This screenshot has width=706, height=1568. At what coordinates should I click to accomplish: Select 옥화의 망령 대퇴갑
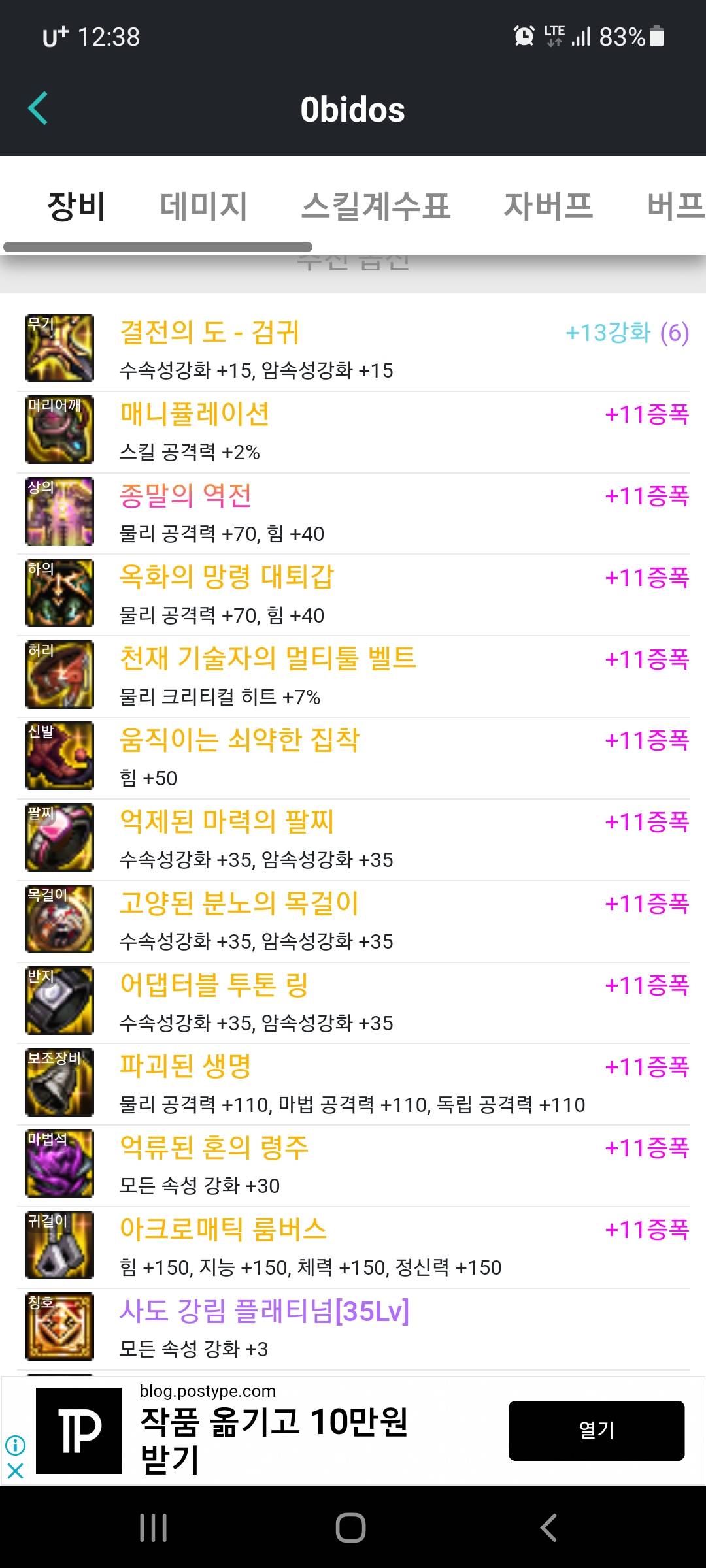tap(353, 595)
